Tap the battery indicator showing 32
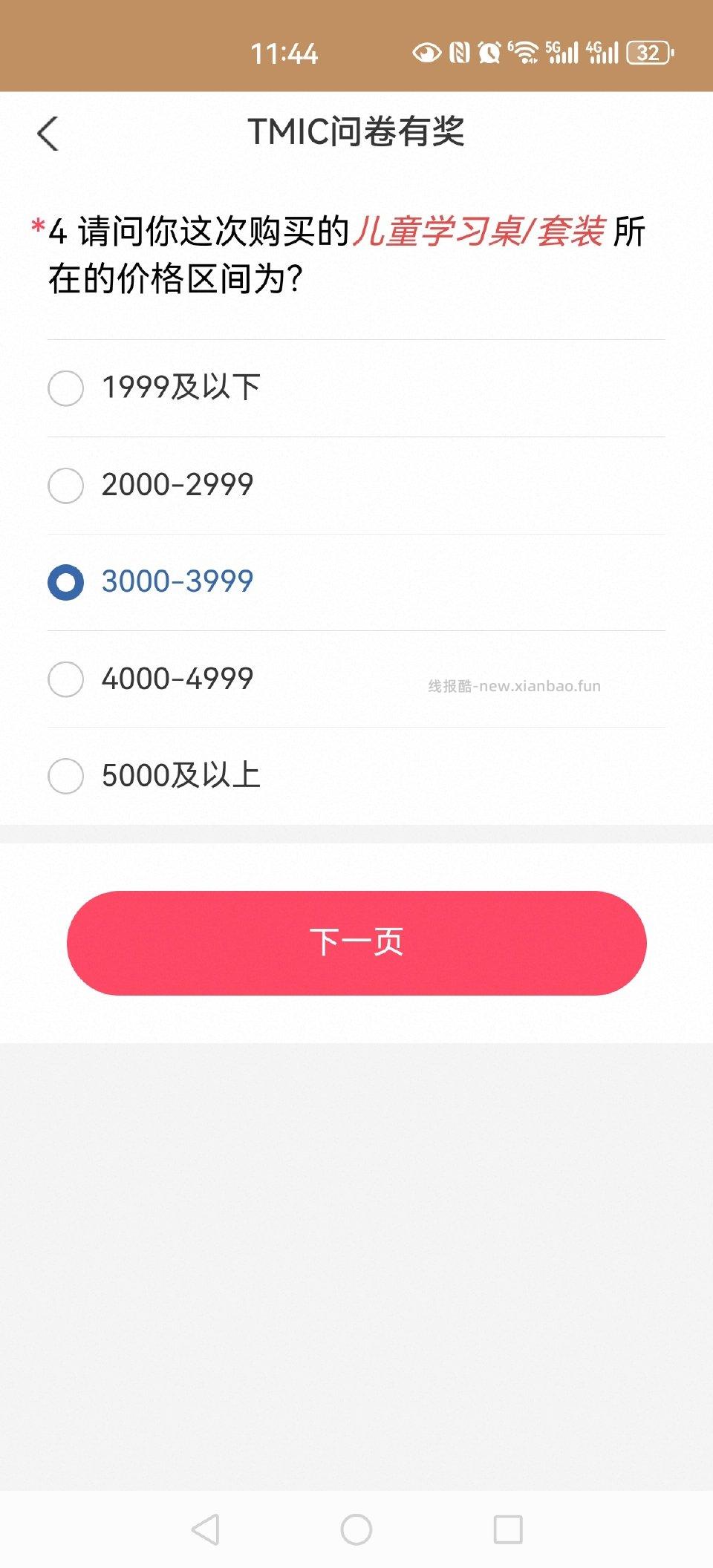The height and width of the screenshot is (1568, 713). (650, 52)
